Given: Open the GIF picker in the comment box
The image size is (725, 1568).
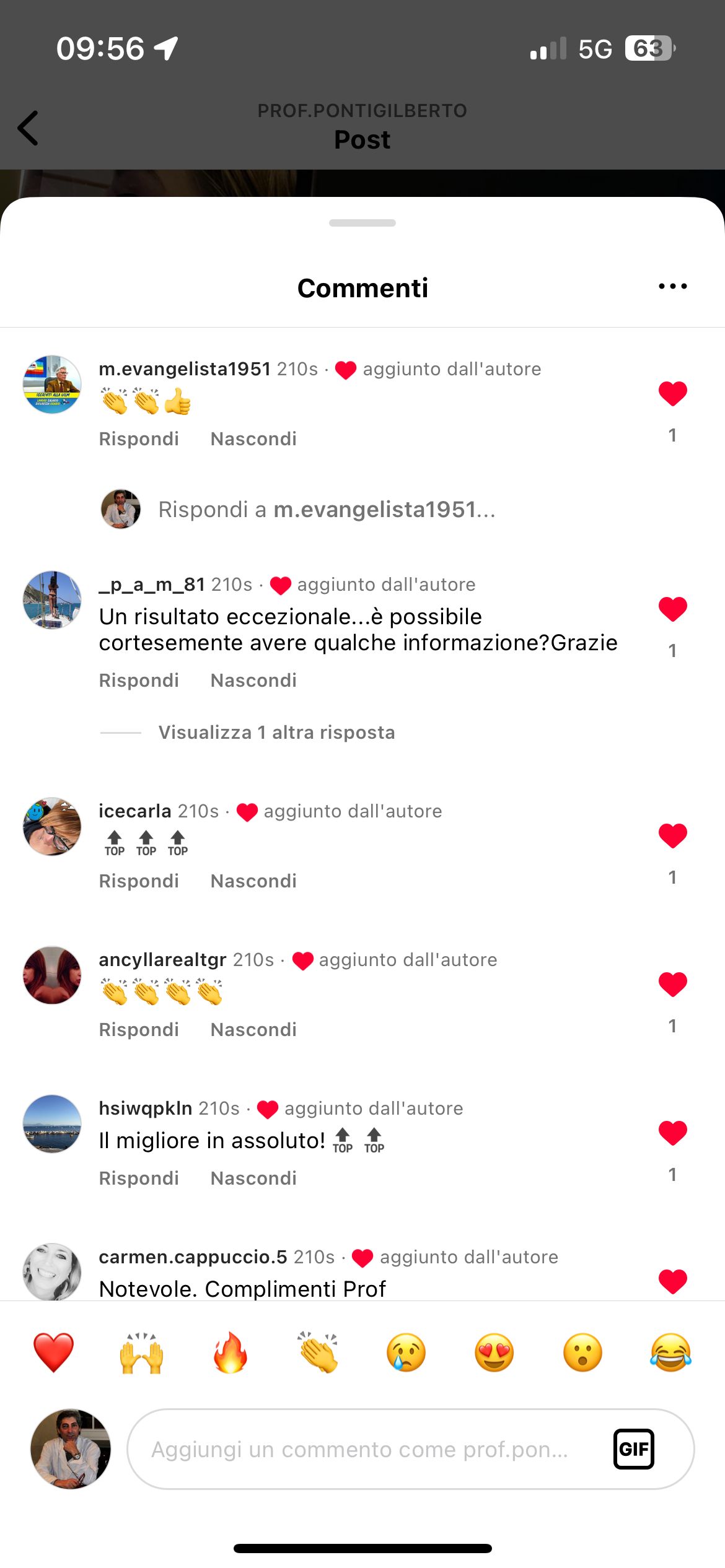Looking at the screenshot, I should [x=633, y=1449].
